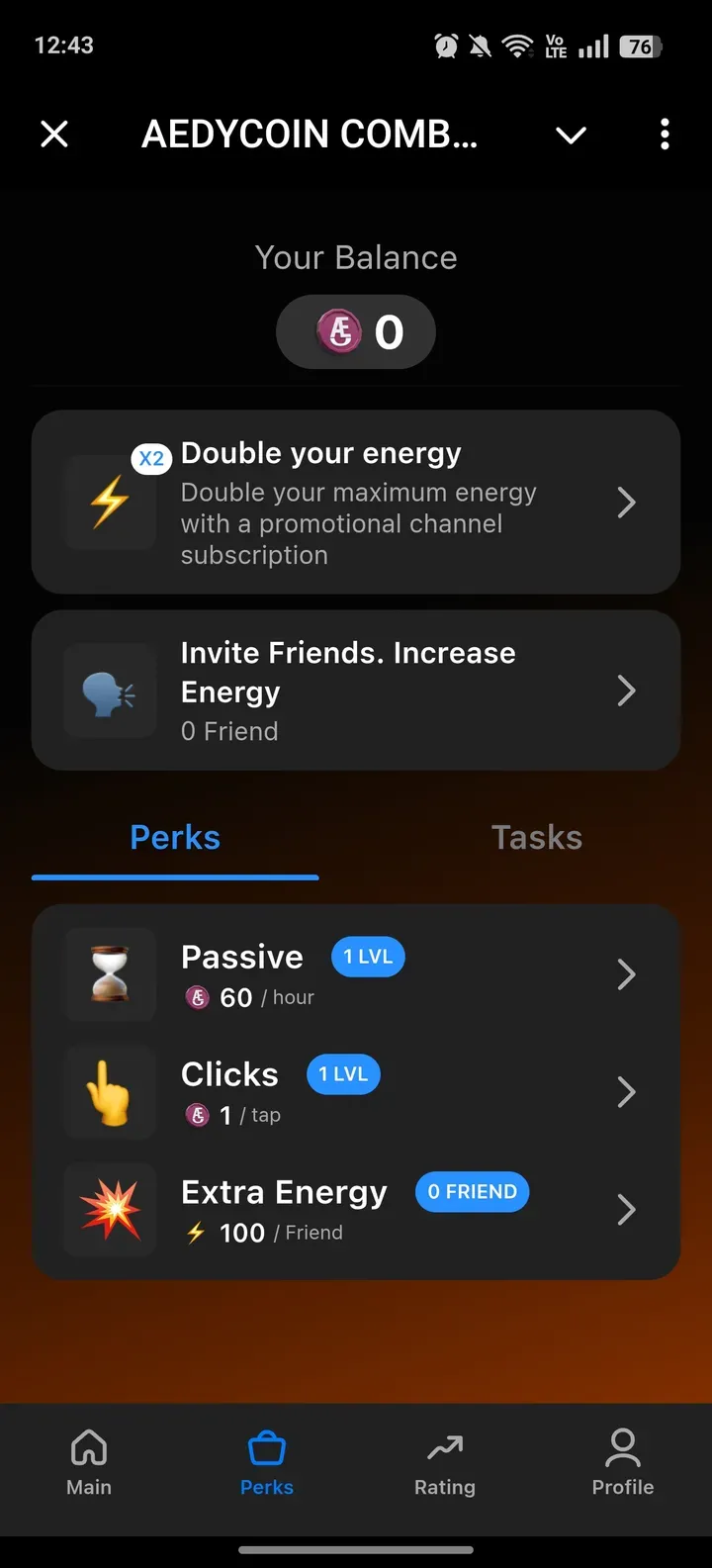The width and height of the screenshot is (712, 1568).
Task: Expand the header dropdown chevron
Action: pos(572,135)
